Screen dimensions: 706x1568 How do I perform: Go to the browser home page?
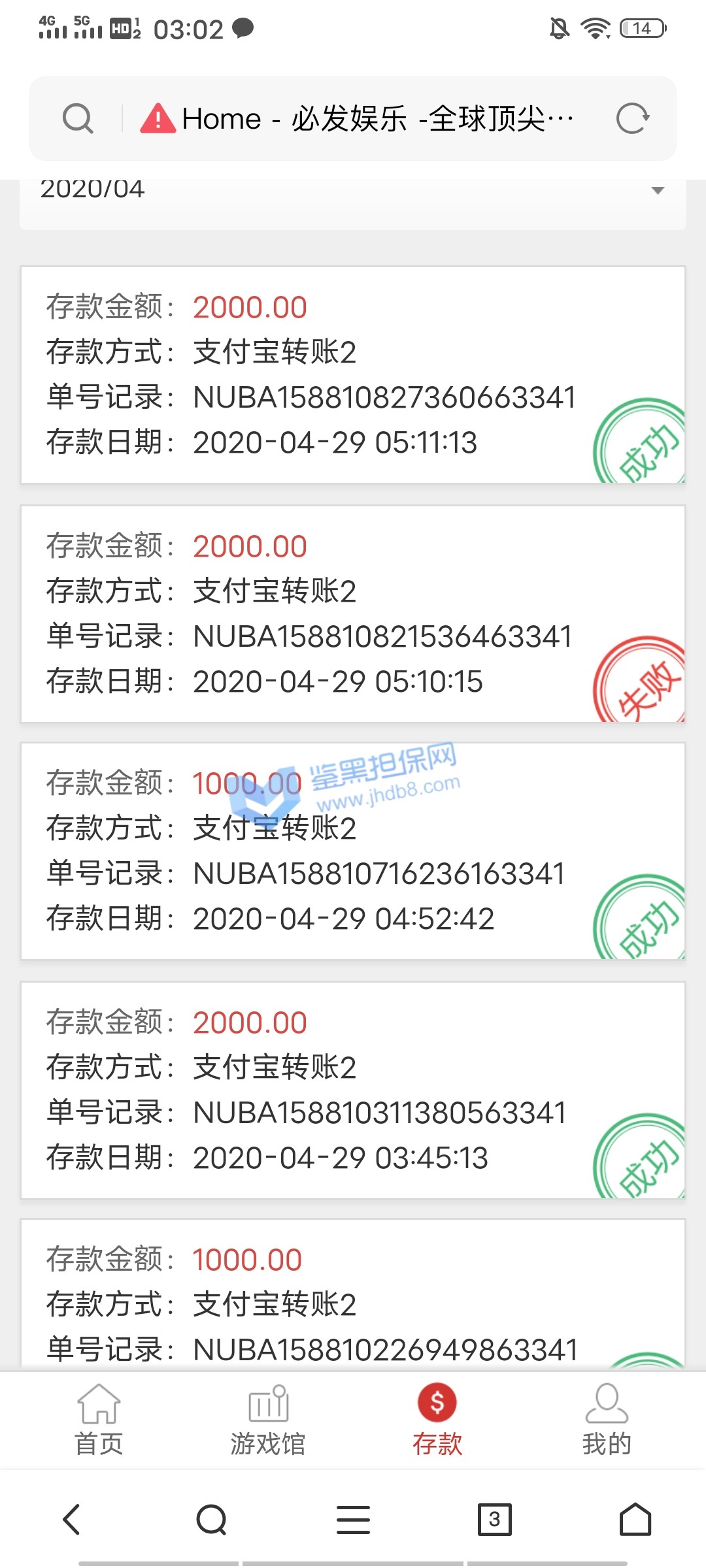pyautogui.click(x=635, y=1519)
